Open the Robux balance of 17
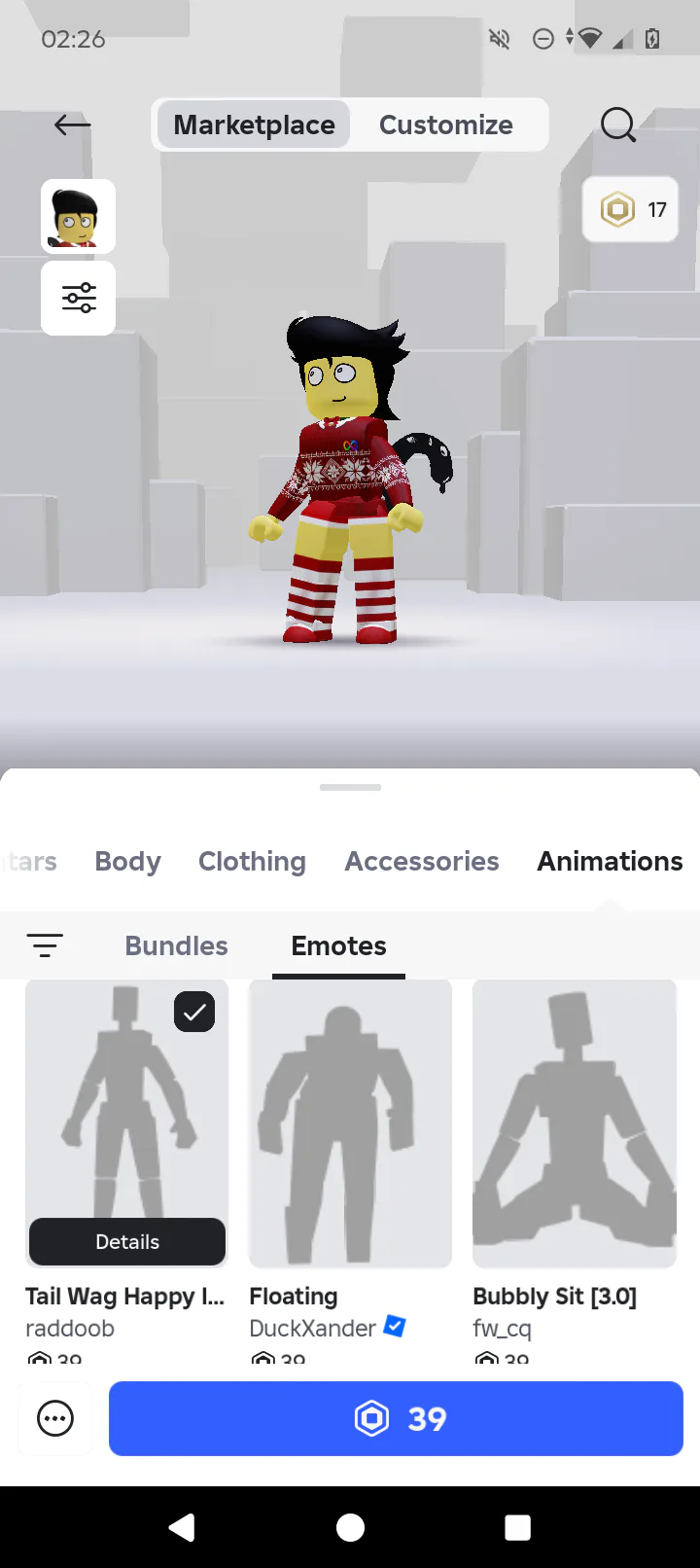This screenshot has width=700, height=1568. click(x=630, y=209)
